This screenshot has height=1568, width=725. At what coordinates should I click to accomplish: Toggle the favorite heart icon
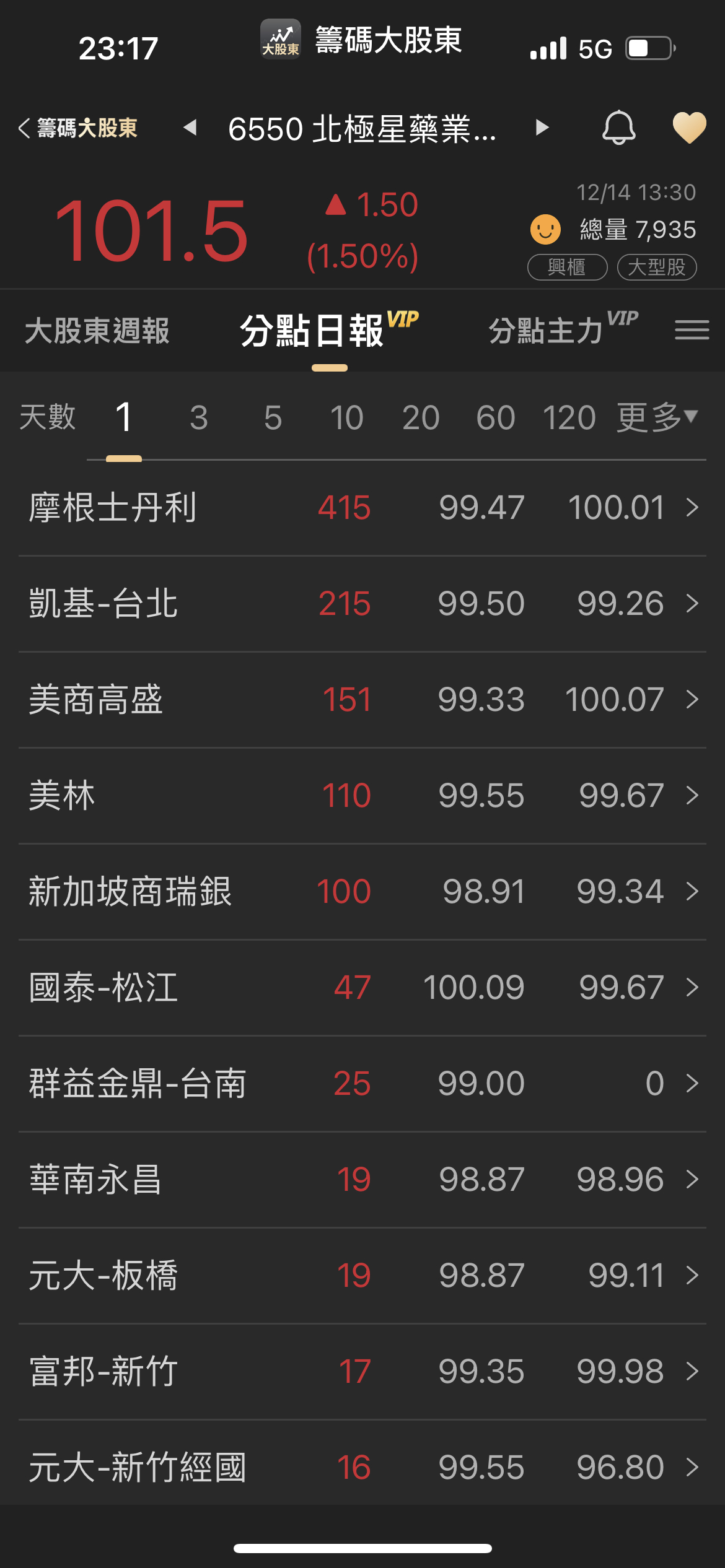pos(689,128)
